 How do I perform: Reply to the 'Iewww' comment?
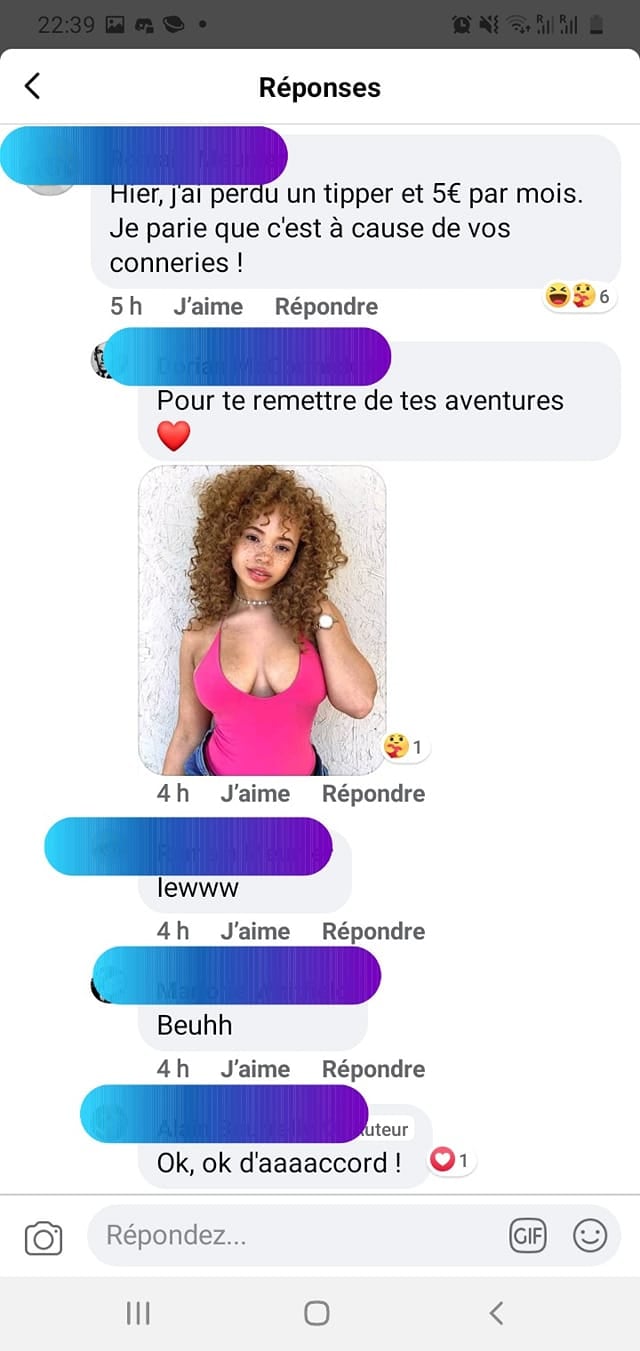[x=373, y=931]
